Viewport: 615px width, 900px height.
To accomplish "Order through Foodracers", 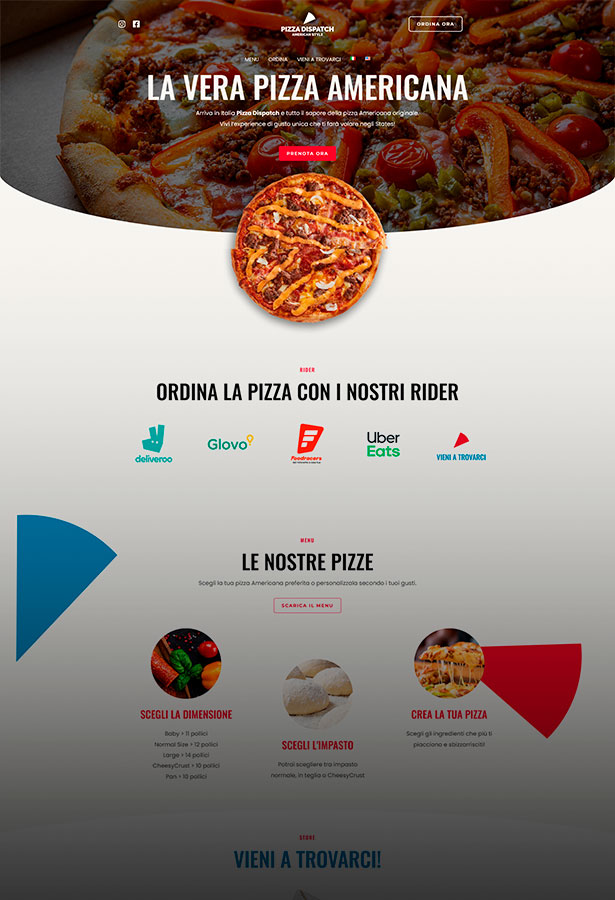I will pos(307,444).
